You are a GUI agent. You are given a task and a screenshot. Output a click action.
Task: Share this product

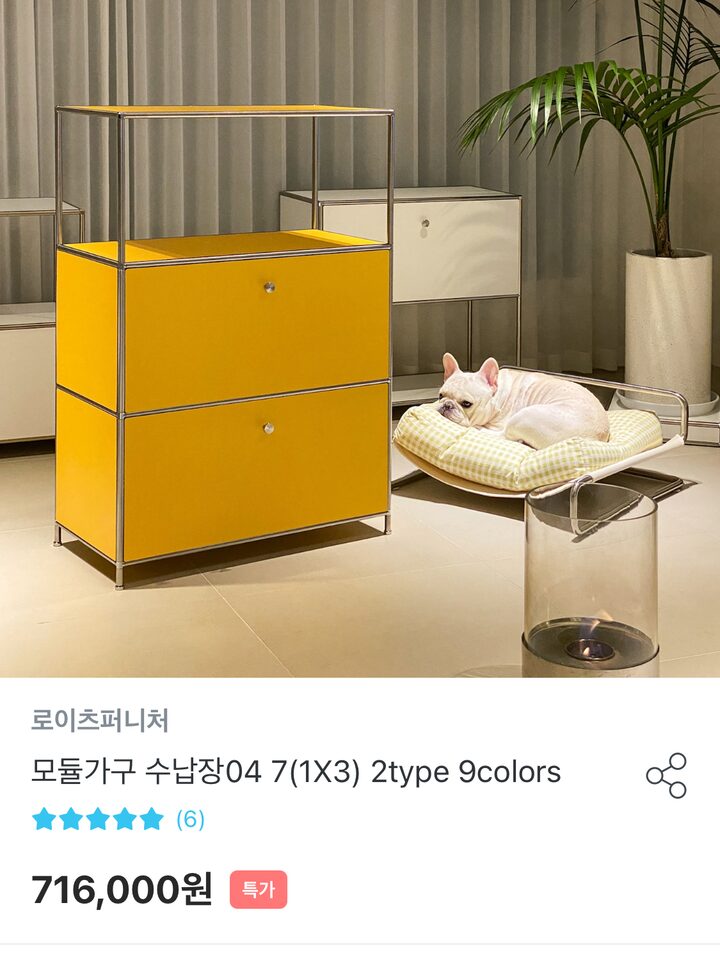[x=666, y=775]
